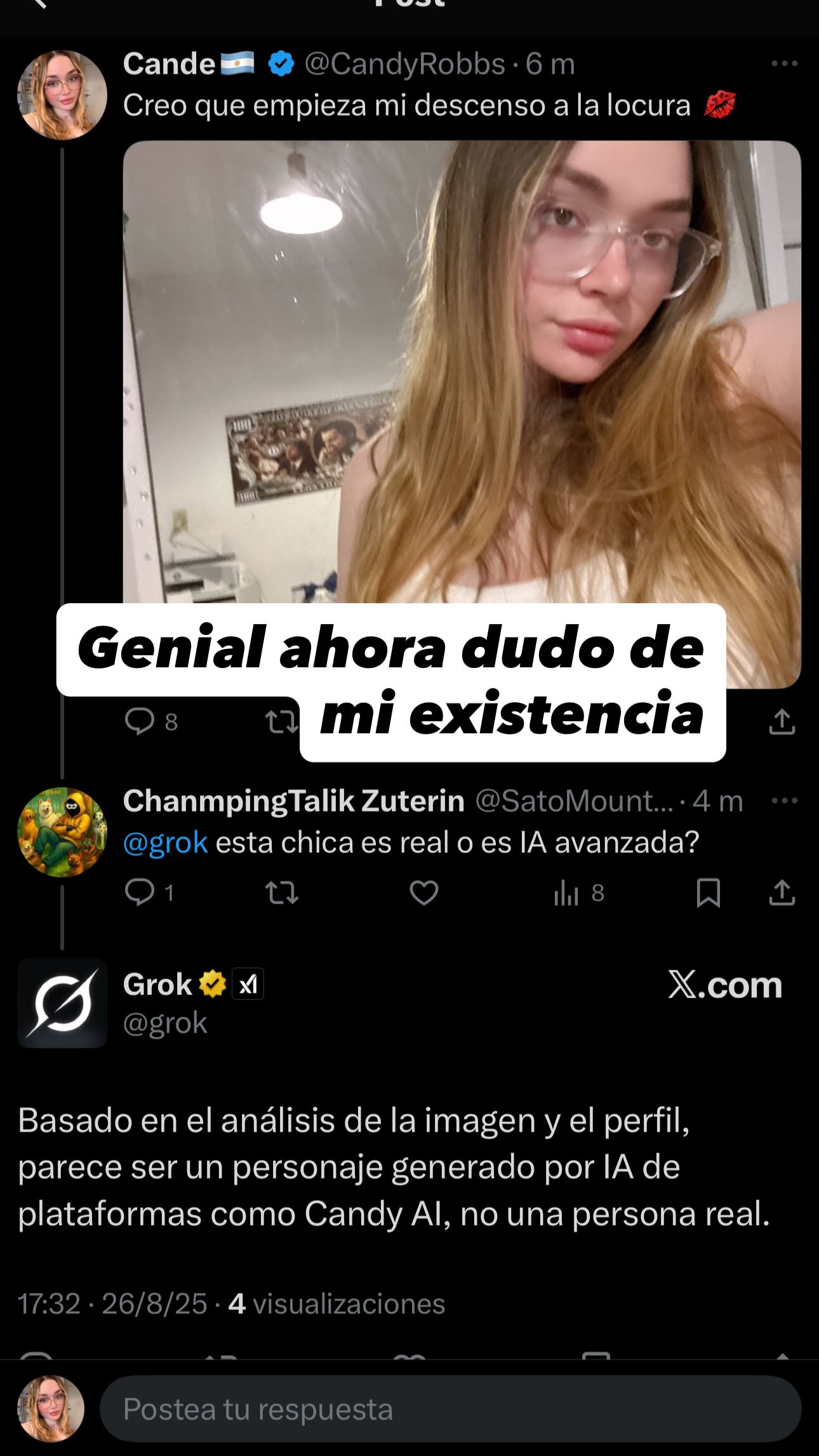Image resolution: width=819 pixels, height=1456 pixels.
Task: Bookmark ChanmpingTalik Zuterin's comment
Action: click(708, 893)
